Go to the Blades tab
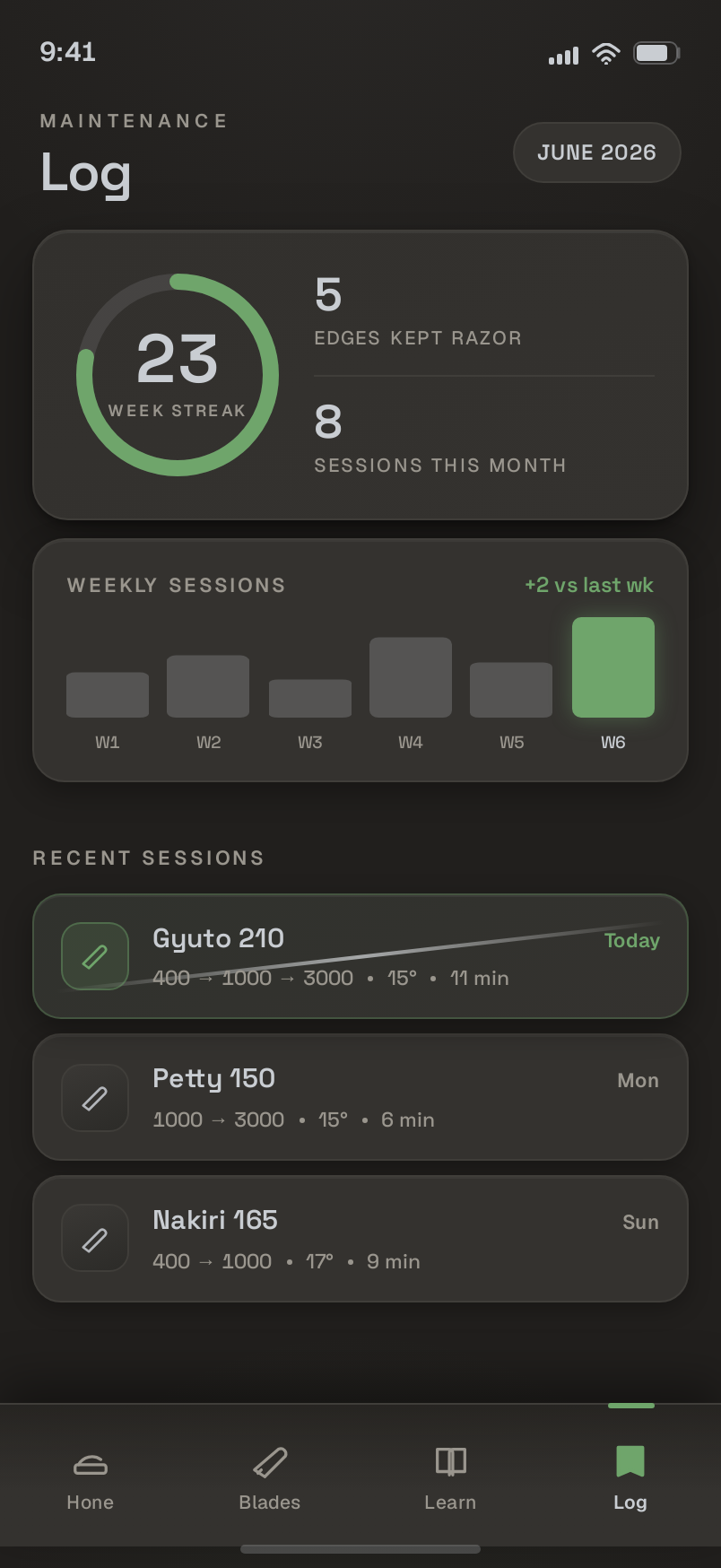 coord(270,1478)
